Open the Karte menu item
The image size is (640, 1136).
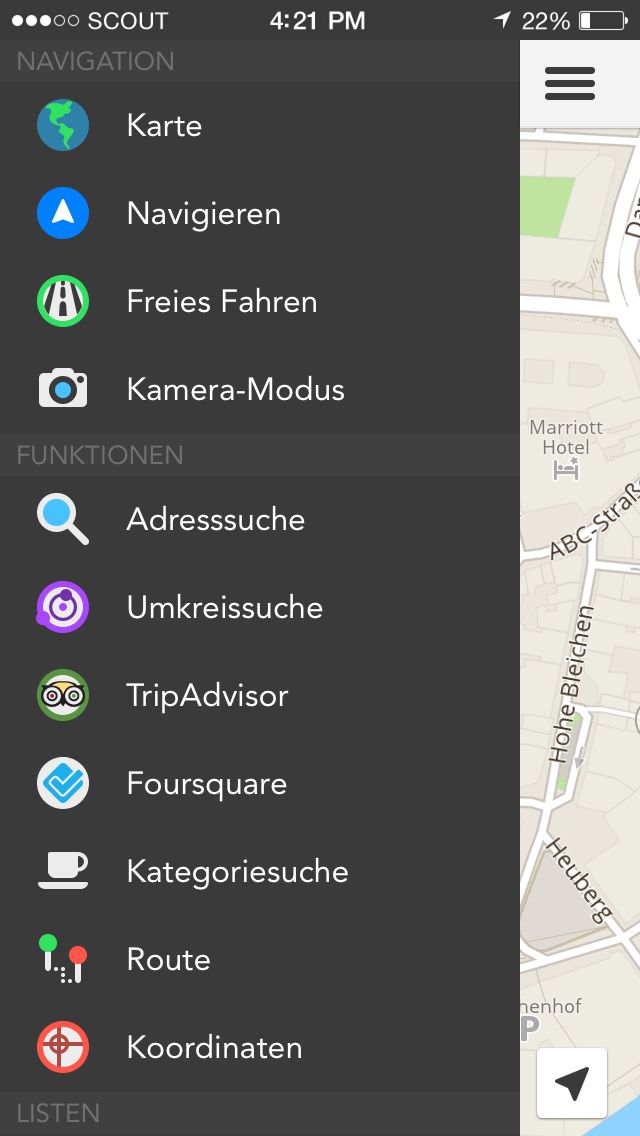pos(259,125)
